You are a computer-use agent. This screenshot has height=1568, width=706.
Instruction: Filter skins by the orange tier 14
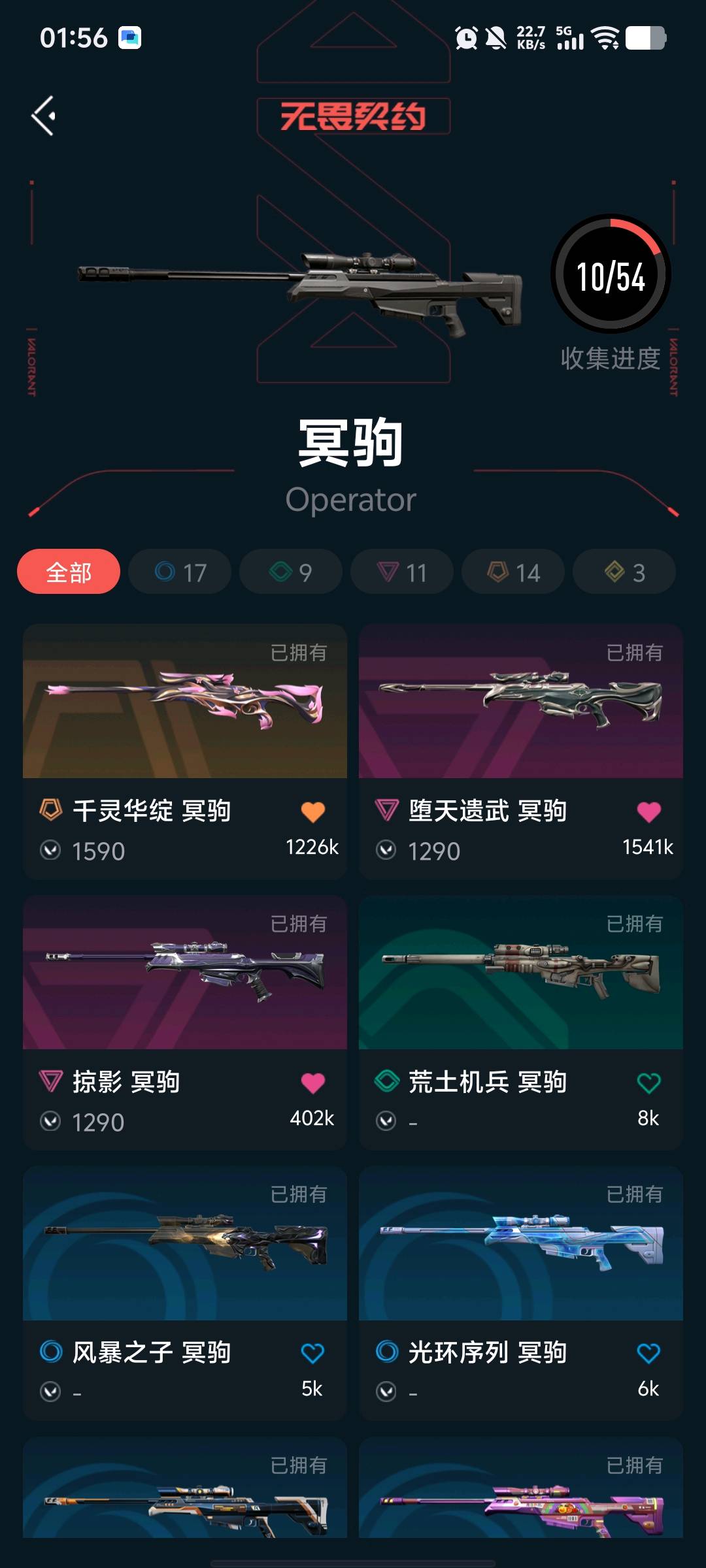[x=513, y=572]
